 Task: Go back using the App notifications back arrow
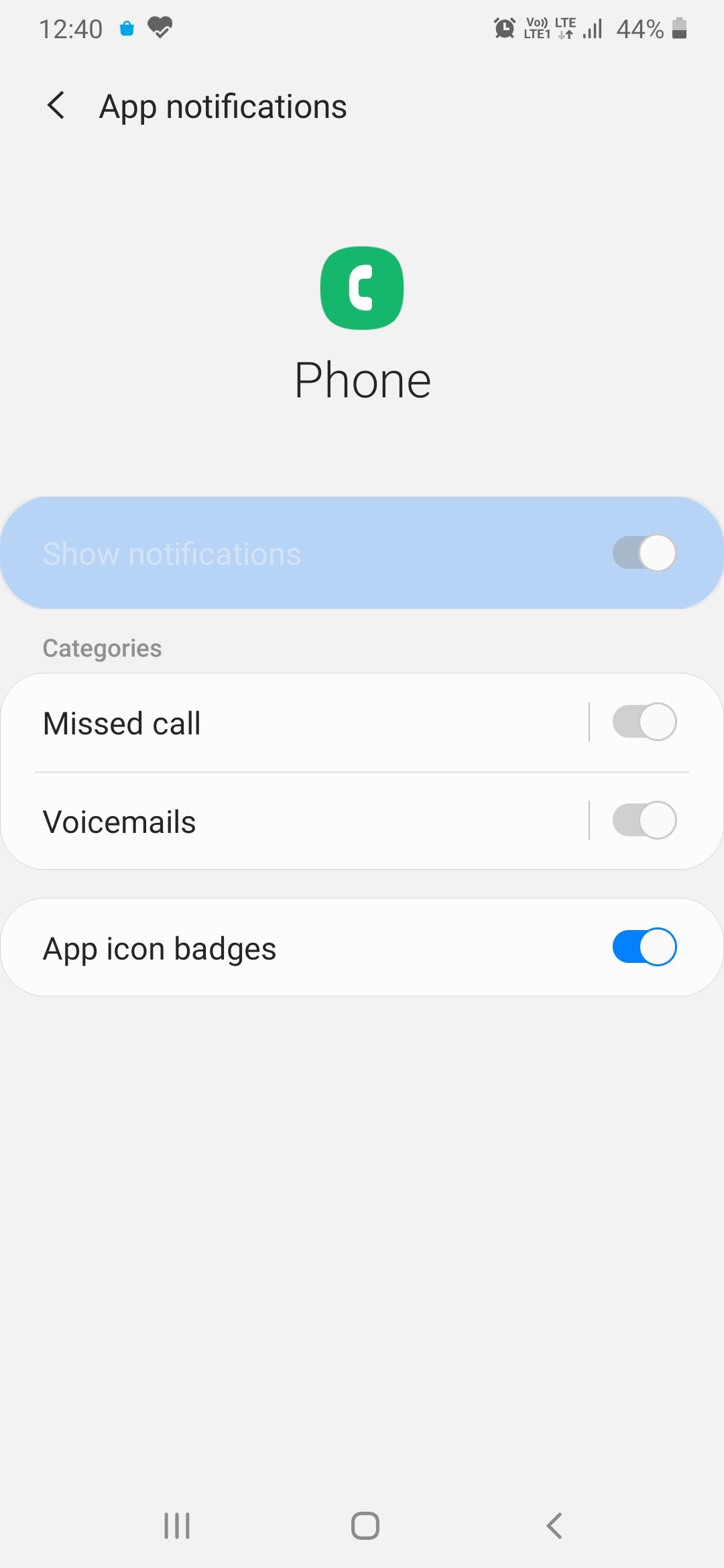(56, 105)
